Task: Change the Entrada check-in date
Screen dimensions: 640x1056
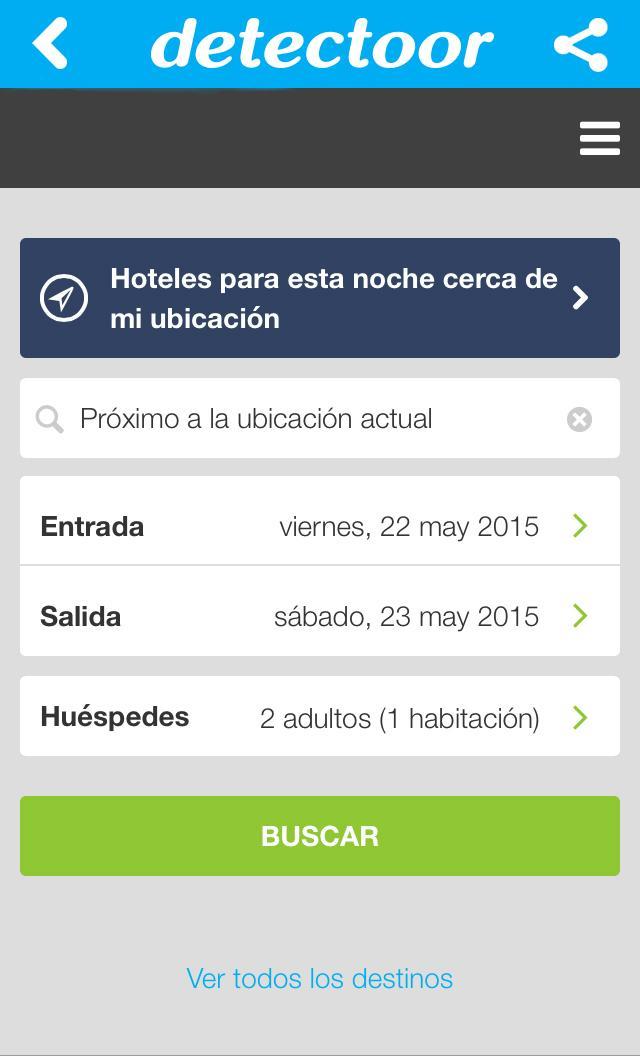Action: click(x=320, y=526)
